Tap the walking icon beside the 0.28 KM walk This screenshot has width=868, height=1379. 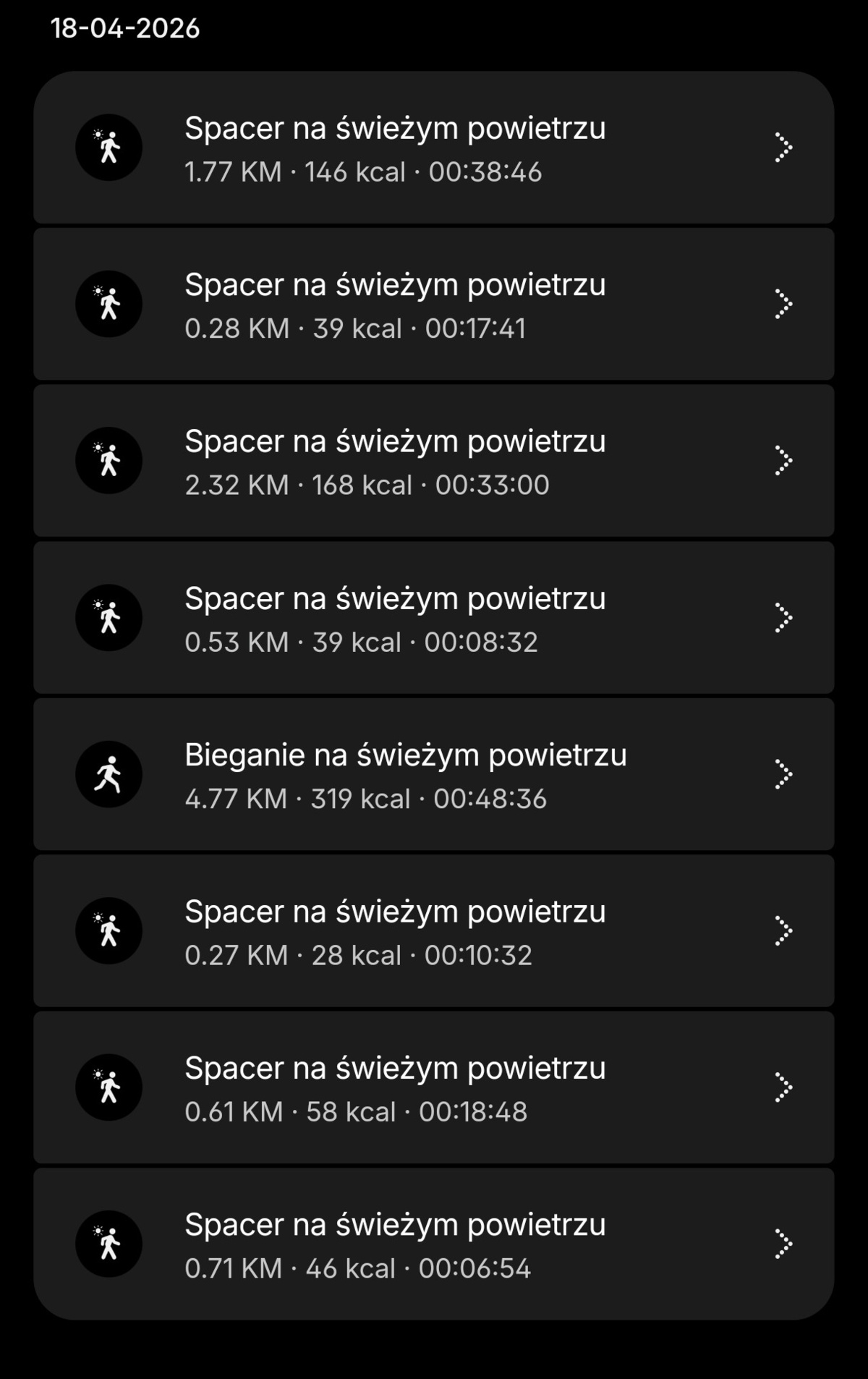click(x=109, y=304)
